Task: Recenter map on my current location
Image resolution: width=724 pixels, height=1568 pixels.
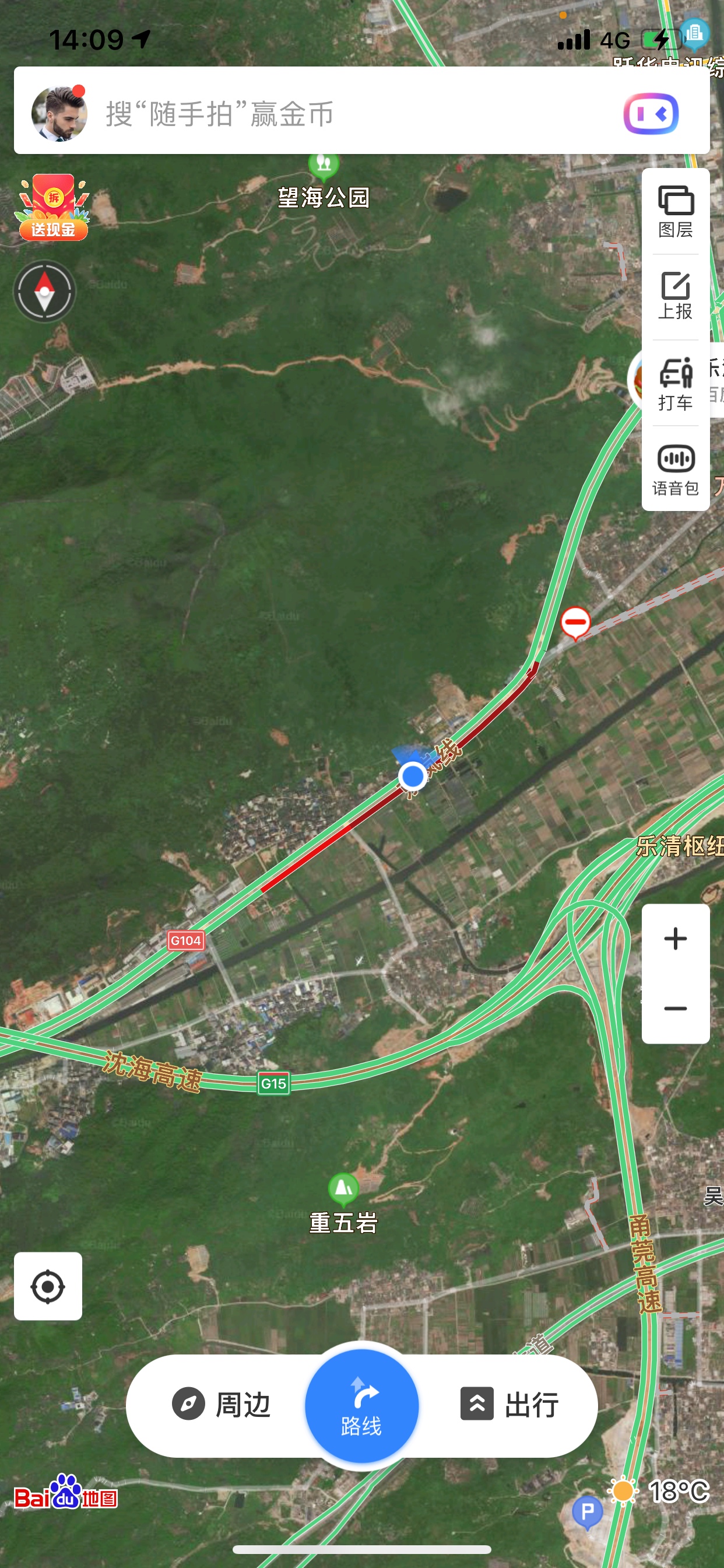Action: pos(48,1286)
